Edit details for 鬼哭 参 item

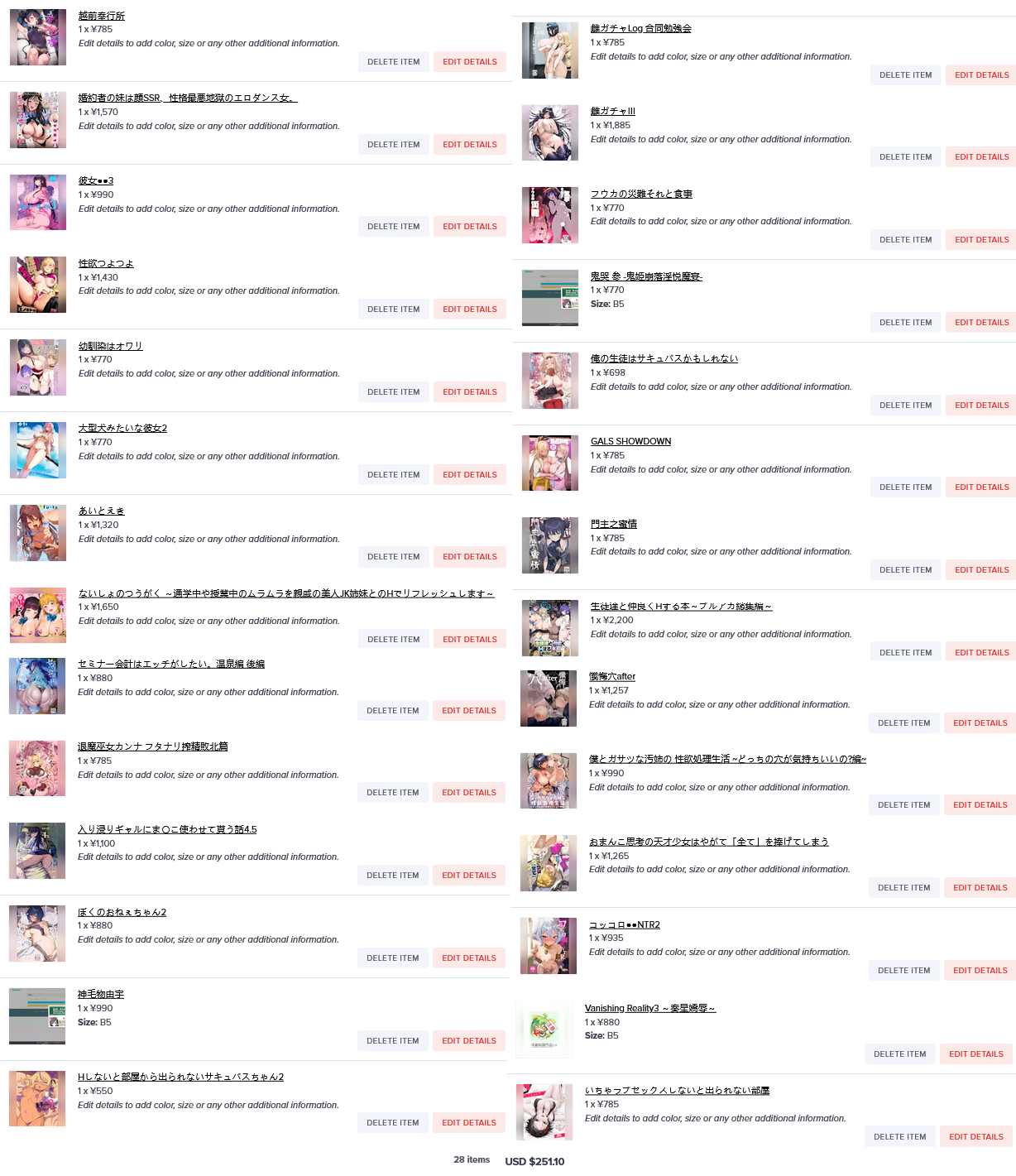pyautogui.click(x=981, y=323)
